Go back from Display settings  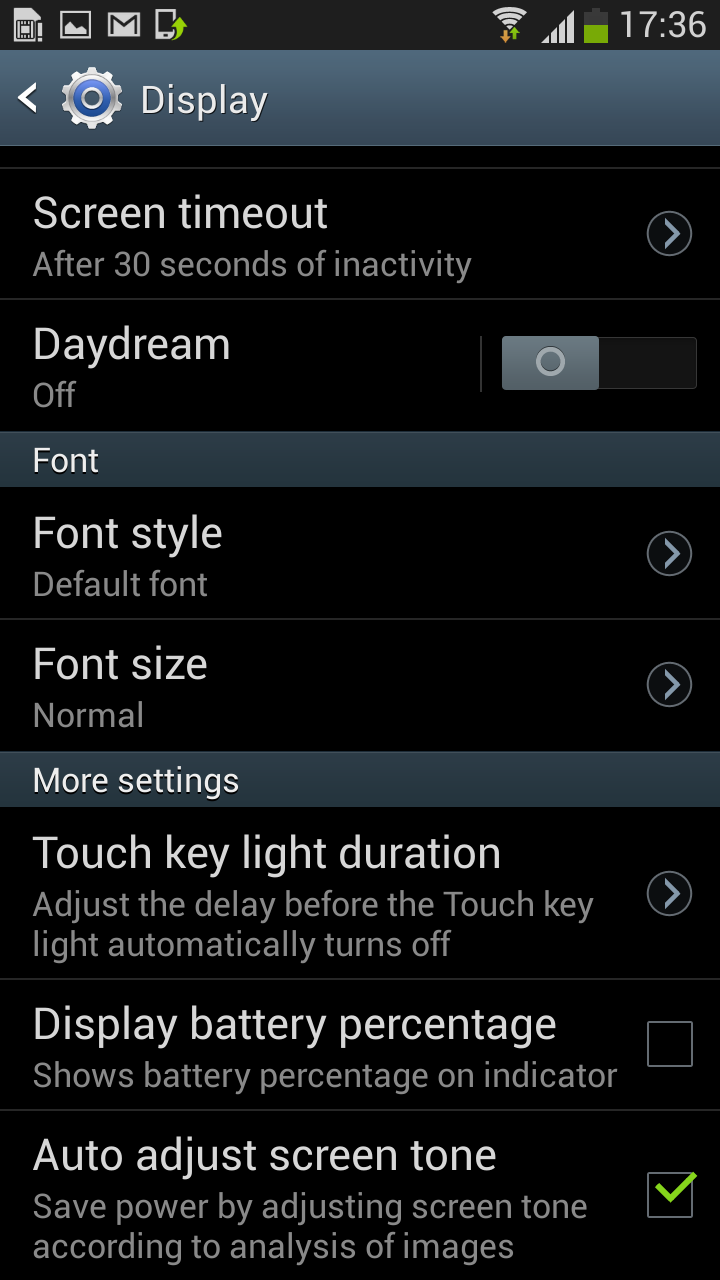30,99
